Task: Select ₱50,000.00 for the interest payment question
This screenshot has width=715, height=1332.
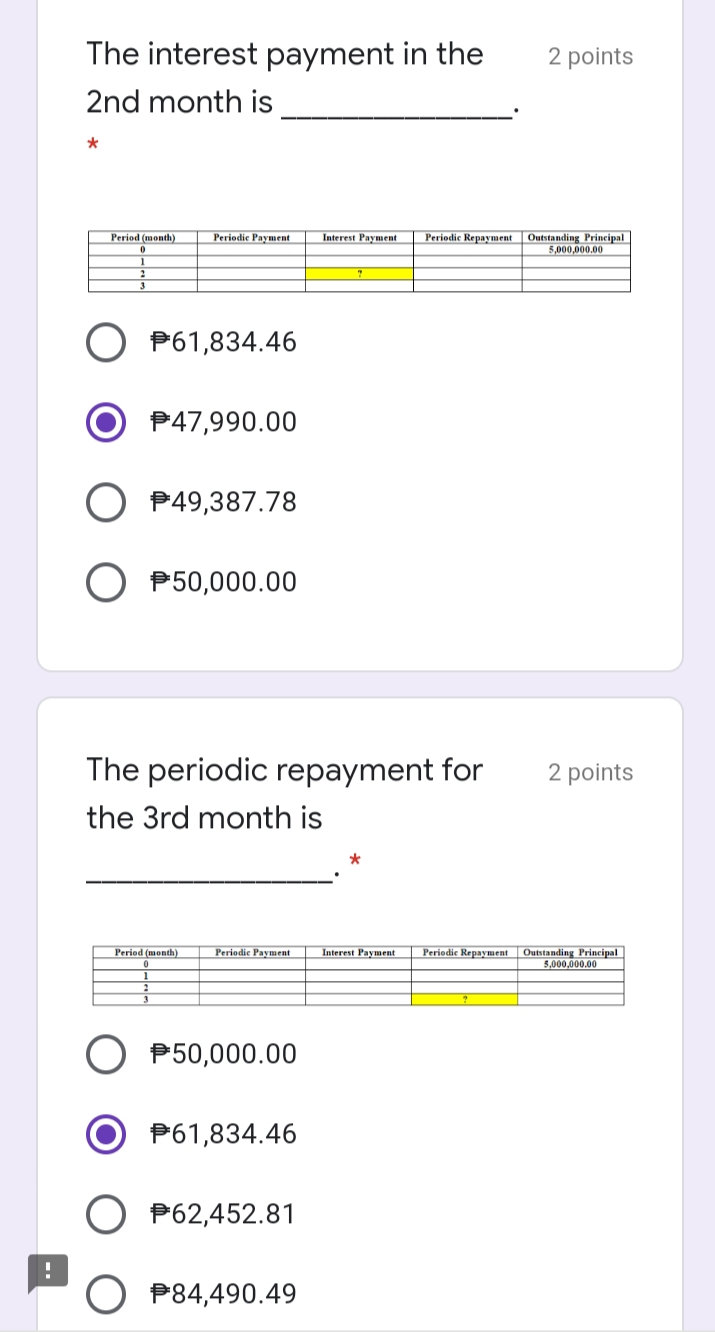Action: click(x=106, y=582)
